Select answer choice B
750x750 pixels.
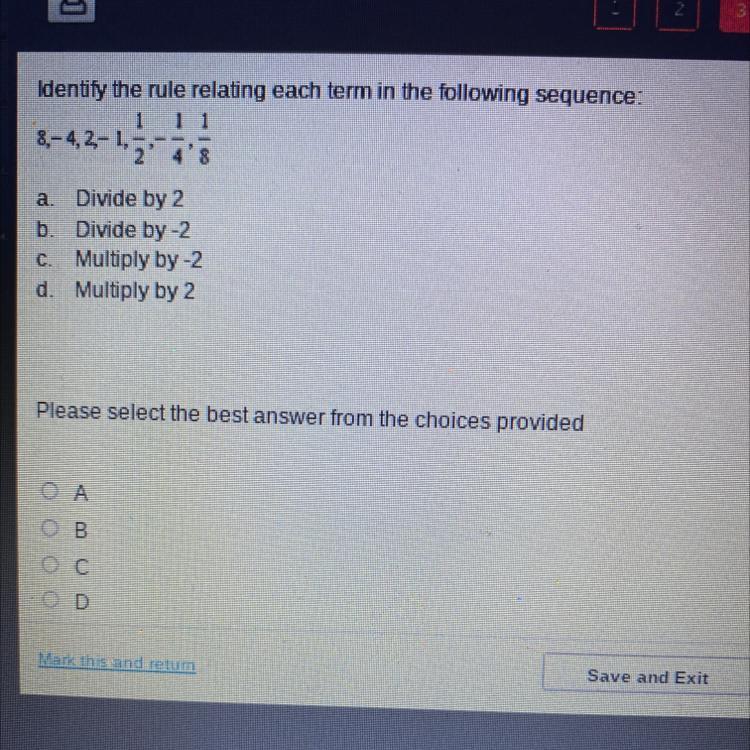point(47,528)
